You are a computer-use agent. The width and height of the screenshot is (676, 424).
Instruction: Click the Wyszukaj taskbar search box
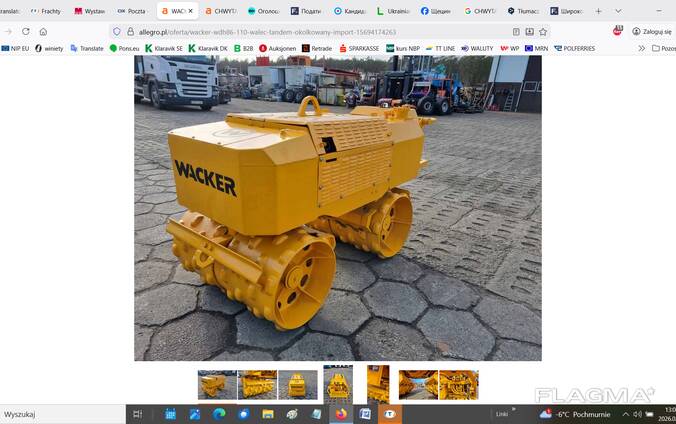click(60, 414)
